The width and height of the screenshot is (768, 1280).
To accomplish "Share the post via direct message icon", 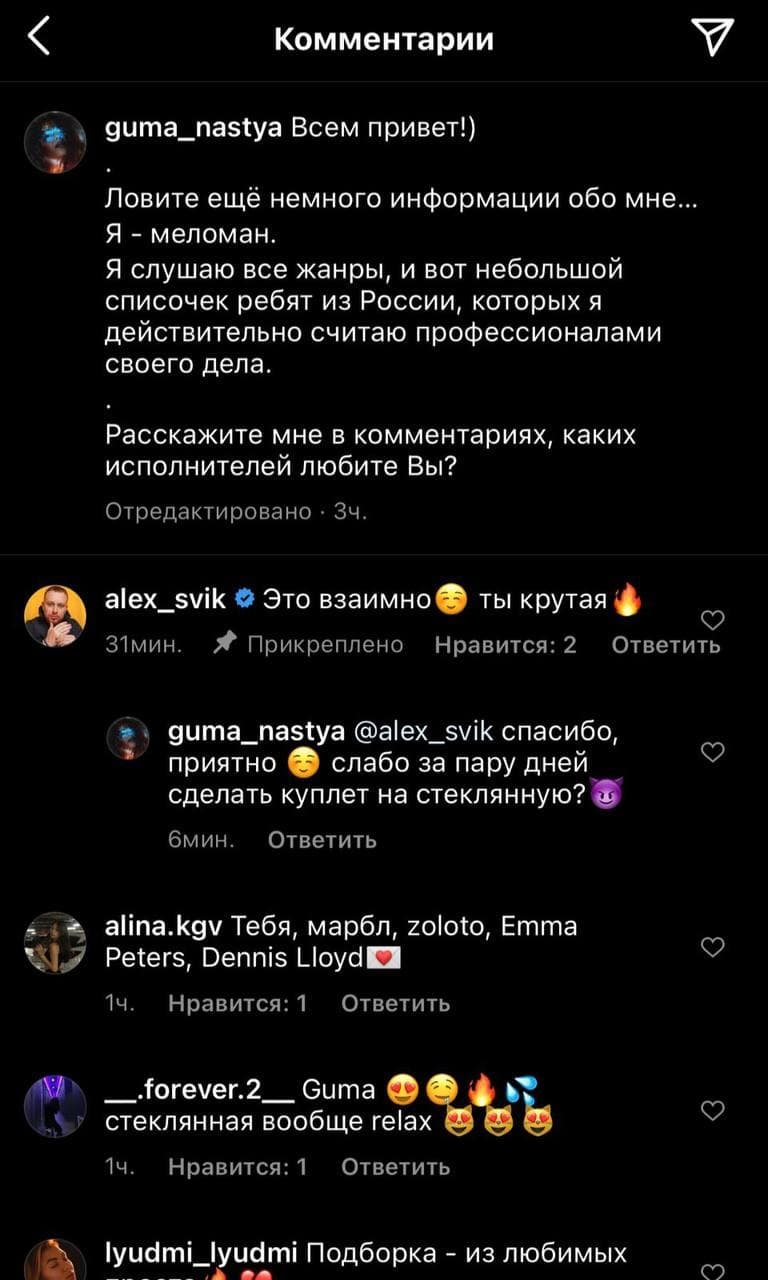I will pyautogui.click(x=713, y=38).
